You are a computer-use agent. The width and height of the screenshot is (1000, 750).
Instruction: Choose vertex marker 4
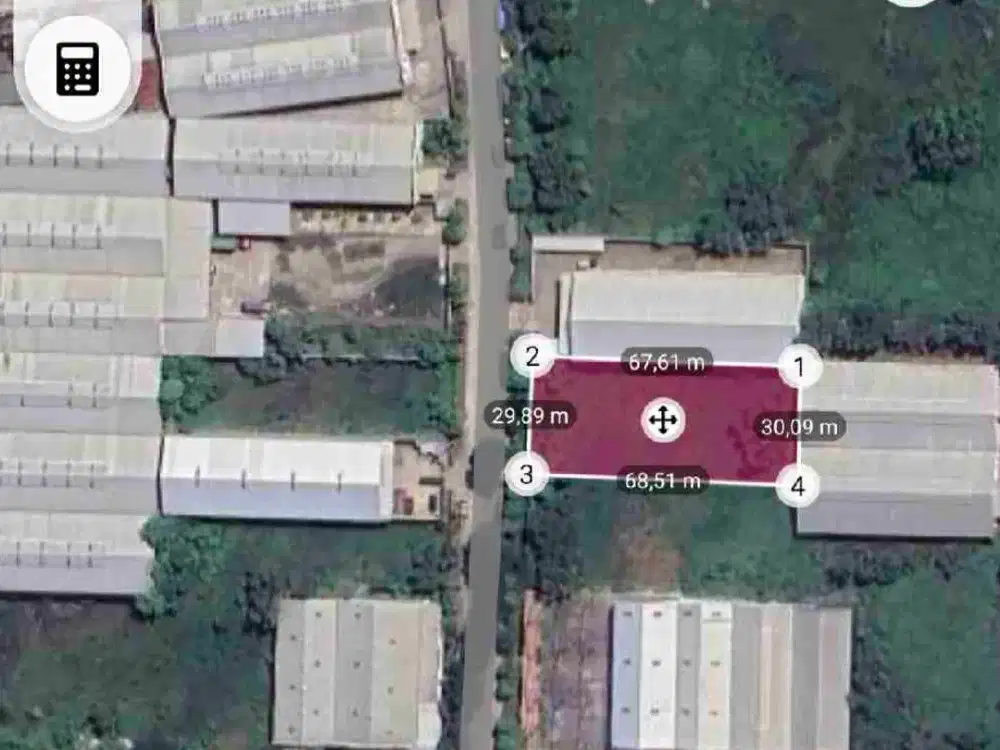click(797, 487)
